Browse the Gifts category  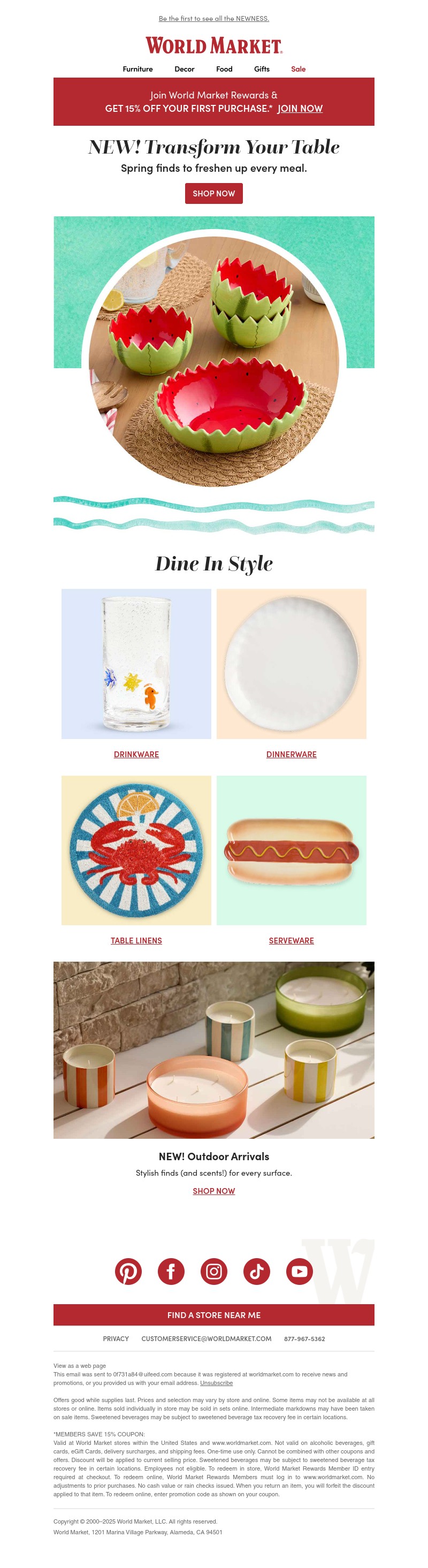coord(262,69)
